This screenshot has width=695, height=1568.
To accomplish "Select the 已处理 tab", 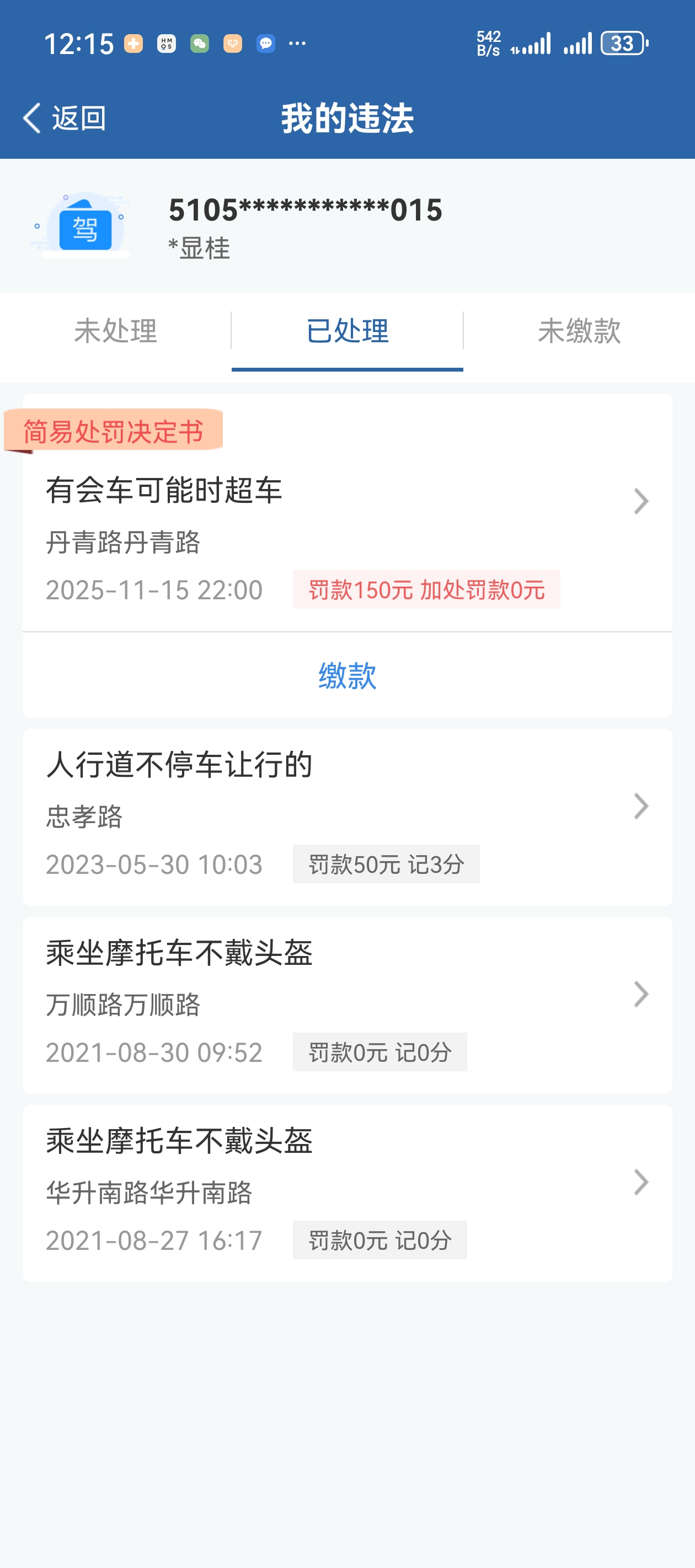I will [347, 331].
